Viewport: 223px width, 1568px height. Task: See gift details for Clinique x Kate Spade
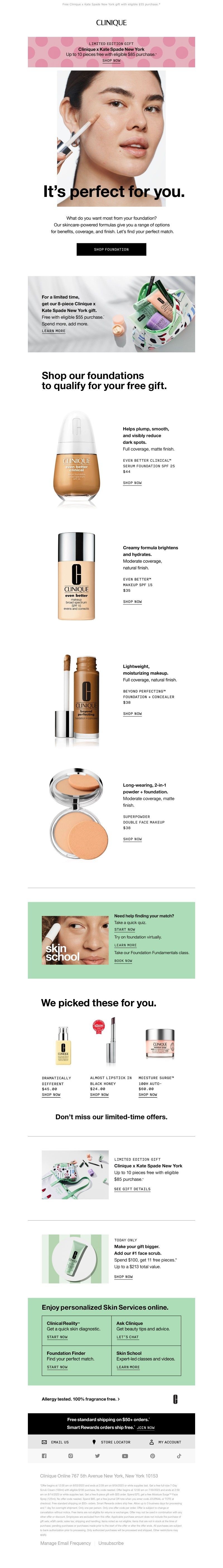tap(132, 1189)
